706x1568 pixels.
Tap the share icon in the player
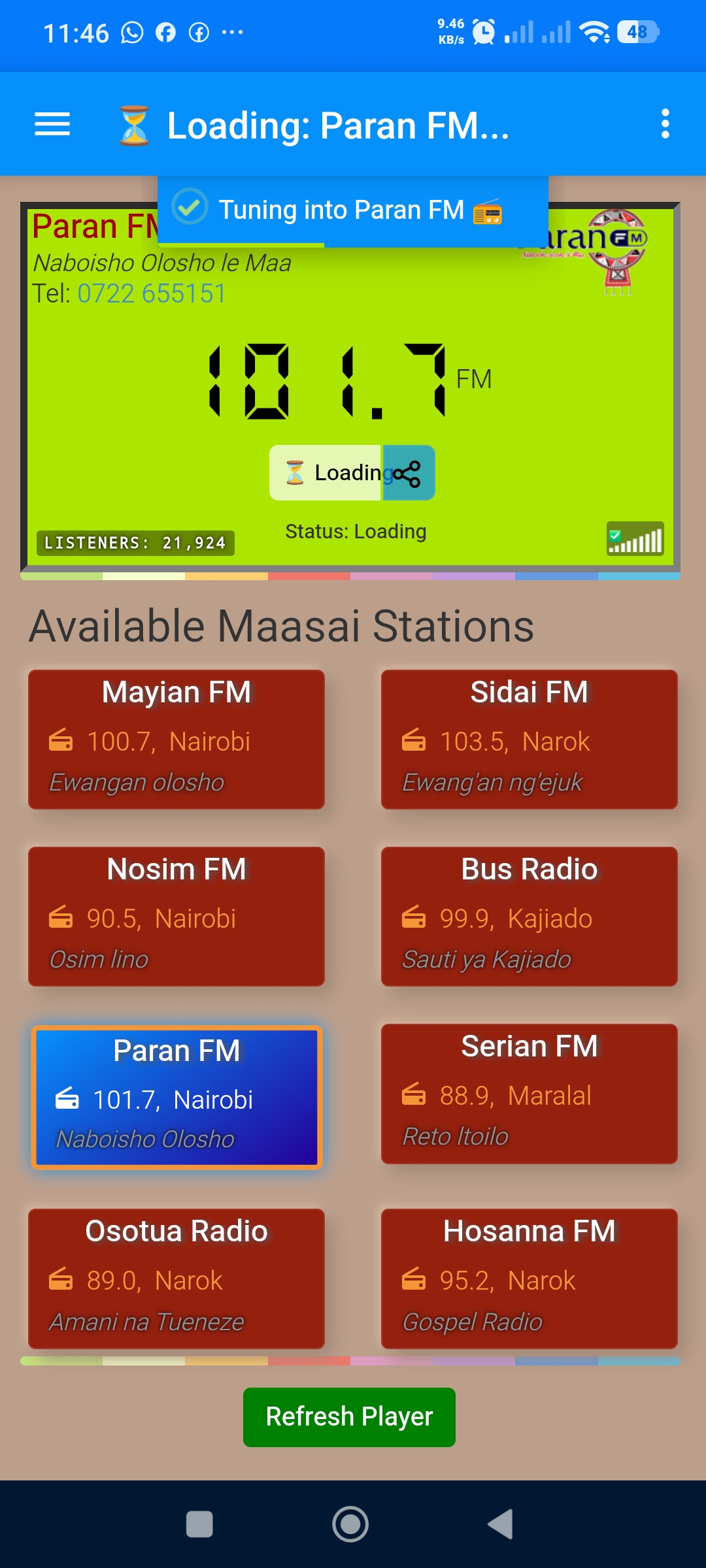[407, 472]
